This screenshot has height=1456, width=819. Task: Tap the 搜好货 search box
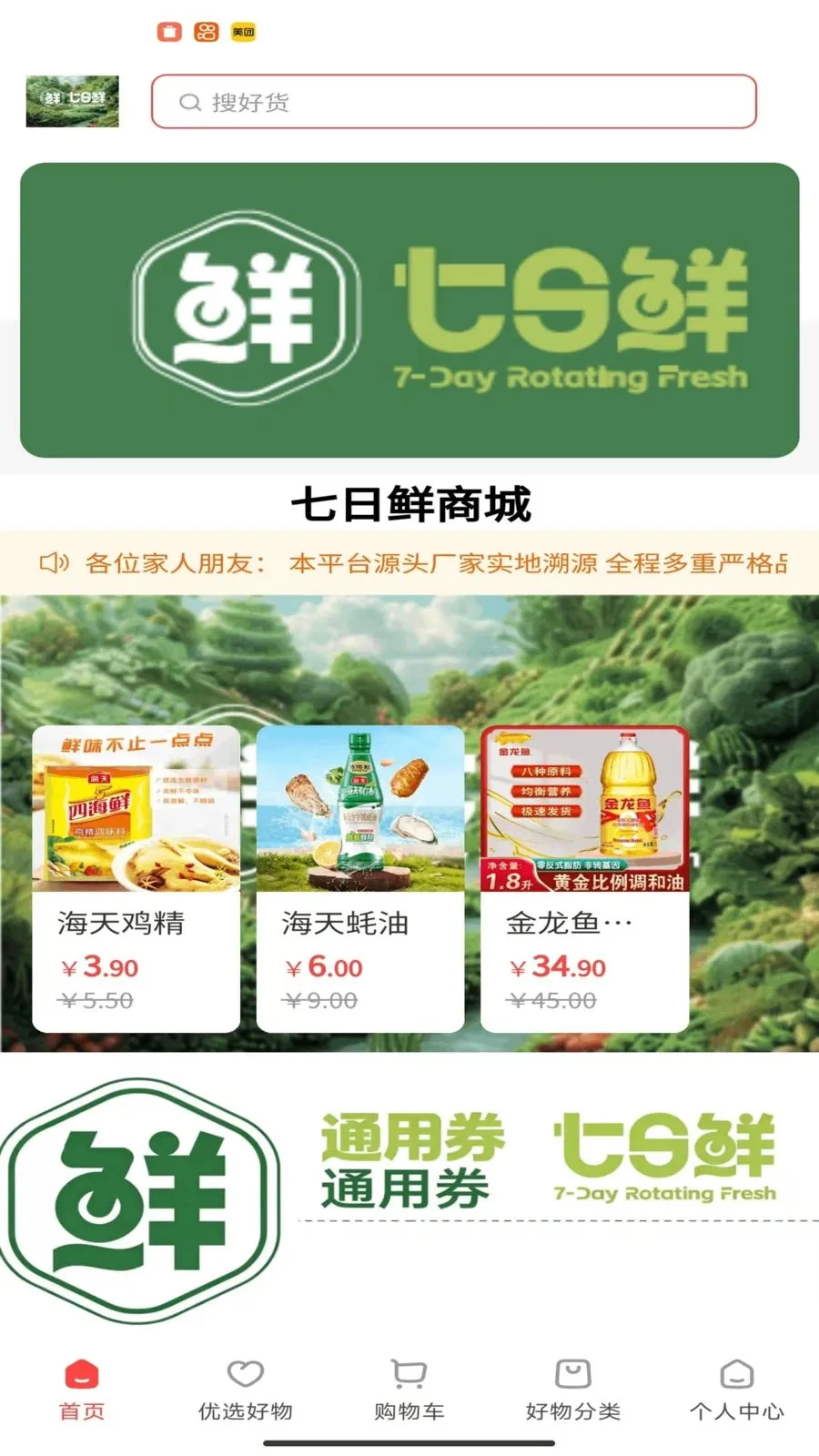(453, 102)
